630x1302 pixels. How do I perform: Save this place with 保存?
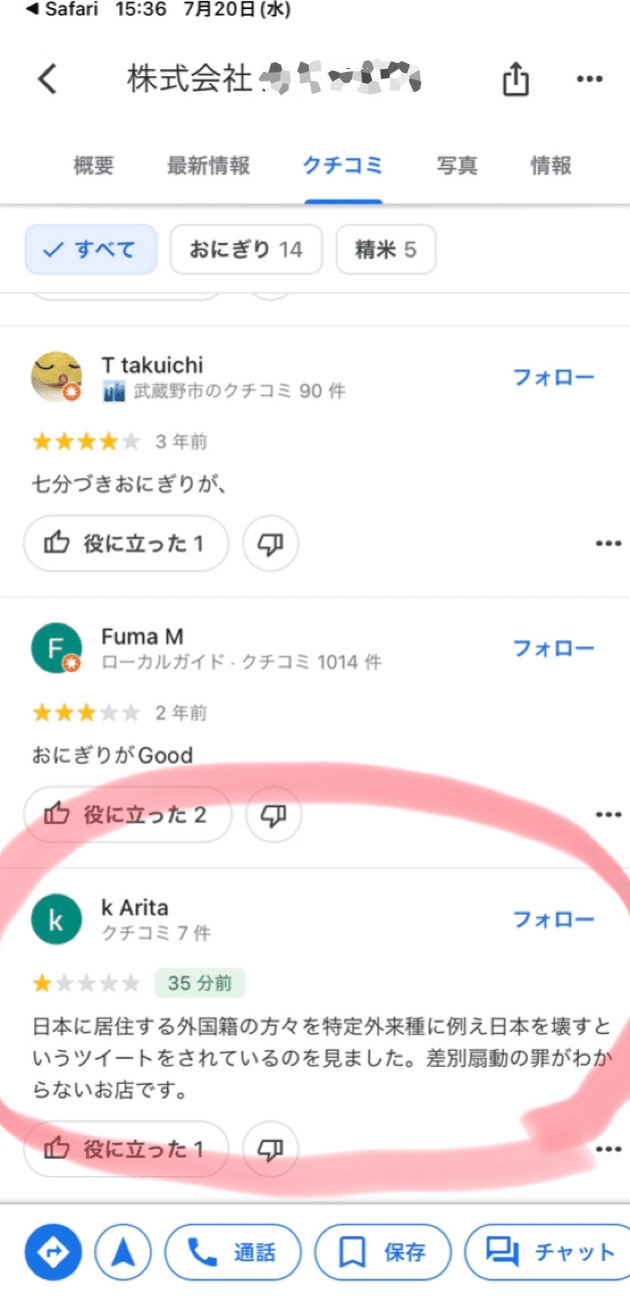(383, 1252)
